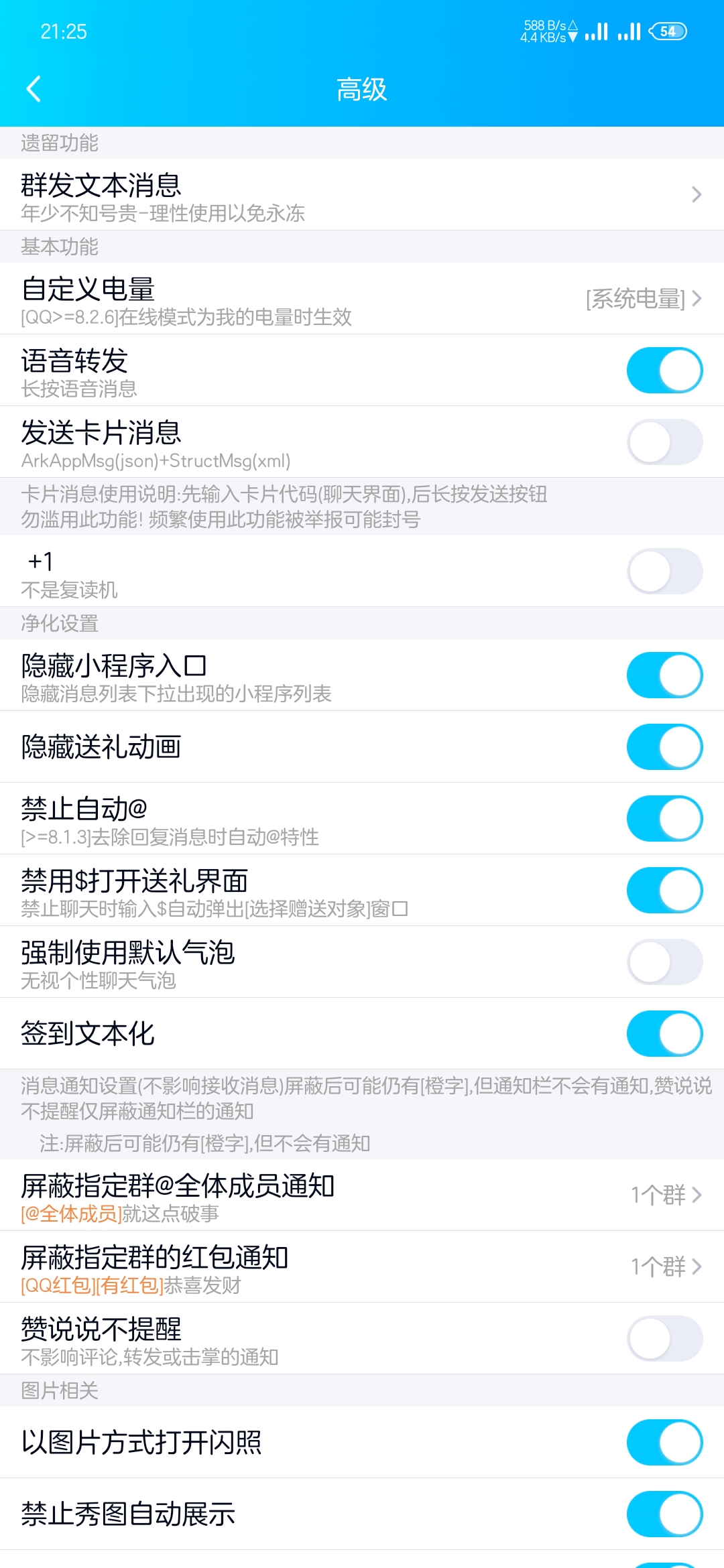Toggle off 隐藏送礼动画
Image resolution: width=724 pixels, height=1568 pixels.
coord(664,747)
